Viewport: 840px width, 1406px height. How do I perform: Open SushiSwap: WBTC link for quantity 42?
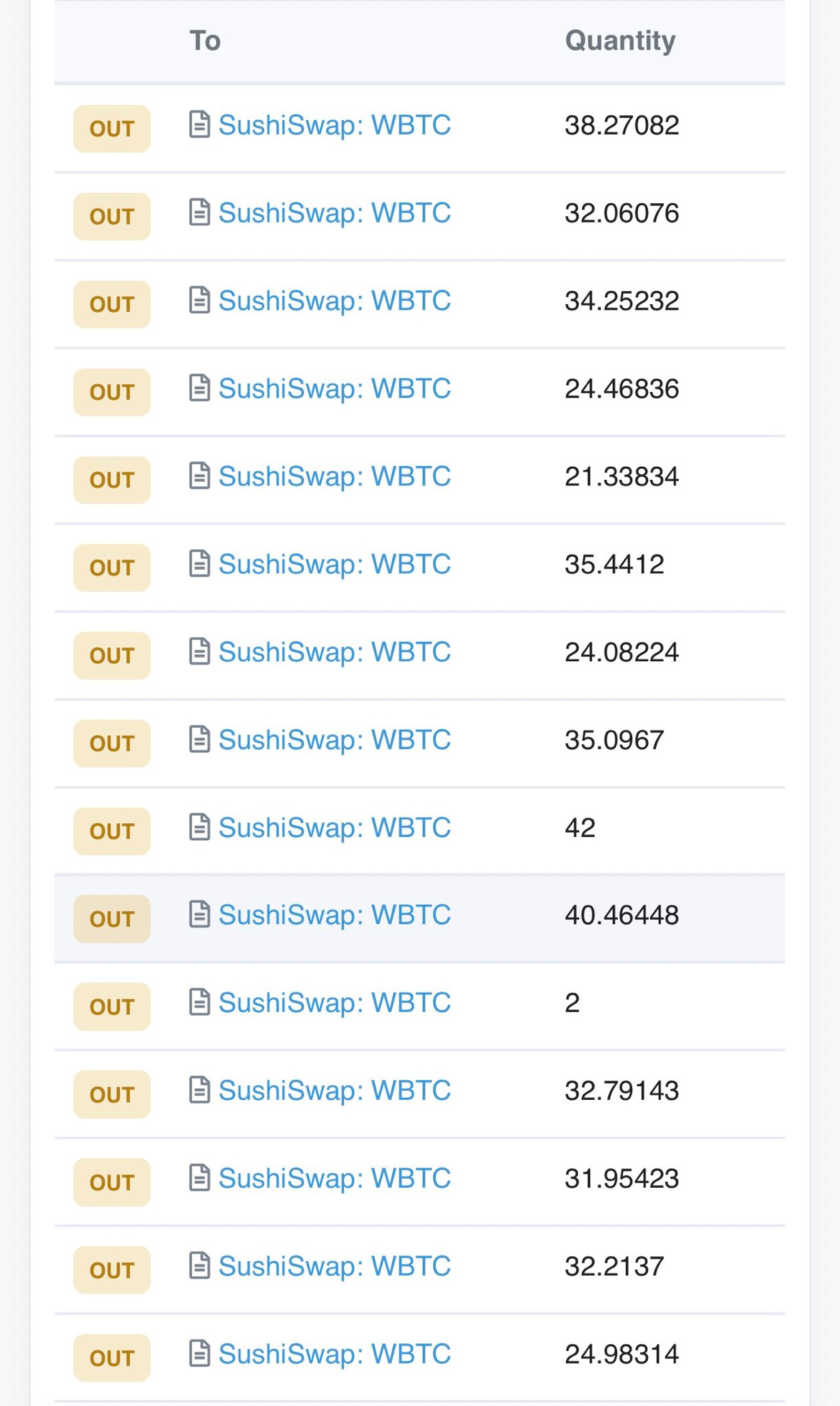coord(335,829)
